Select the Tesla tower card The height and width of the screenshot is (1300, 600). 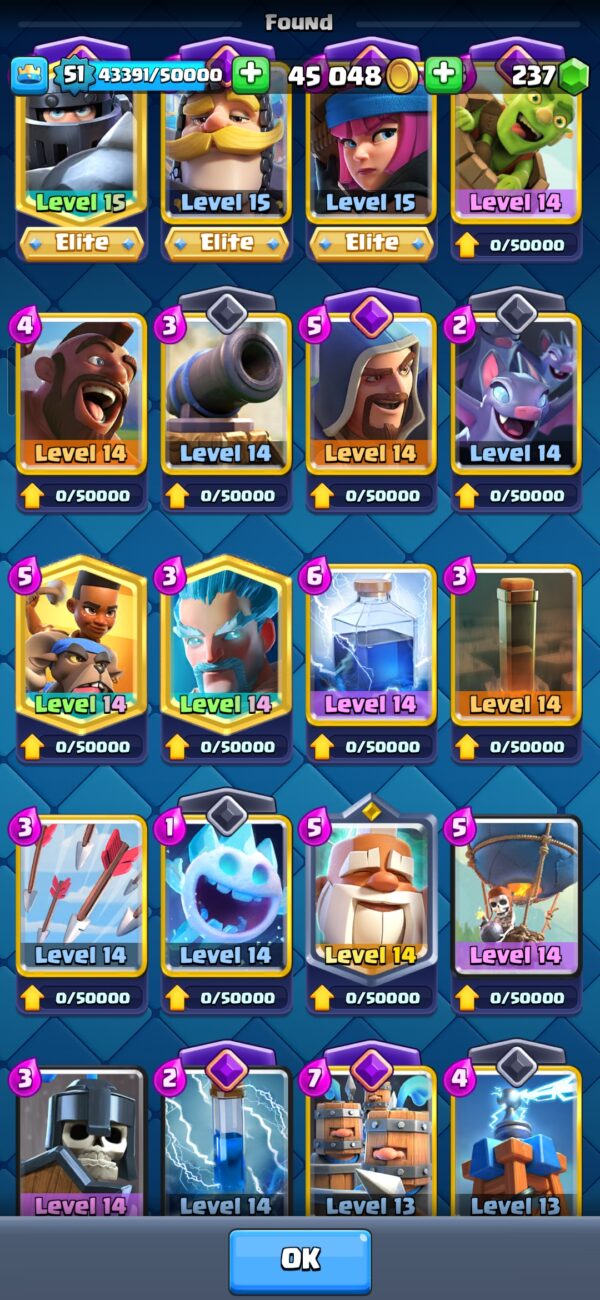[516, 1140]
